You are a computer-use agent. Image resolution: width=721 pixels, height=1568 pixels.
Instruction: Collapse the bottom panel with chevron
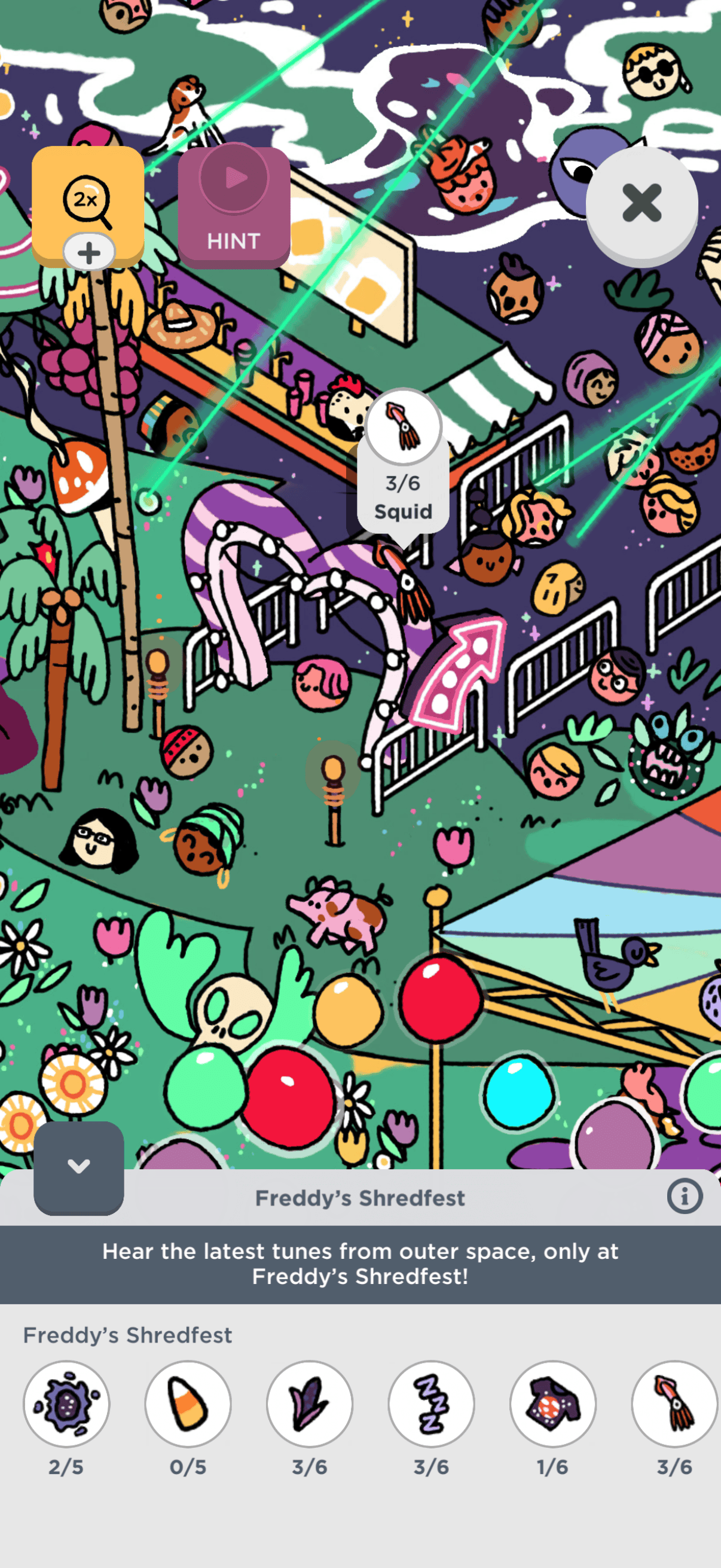78,1166
